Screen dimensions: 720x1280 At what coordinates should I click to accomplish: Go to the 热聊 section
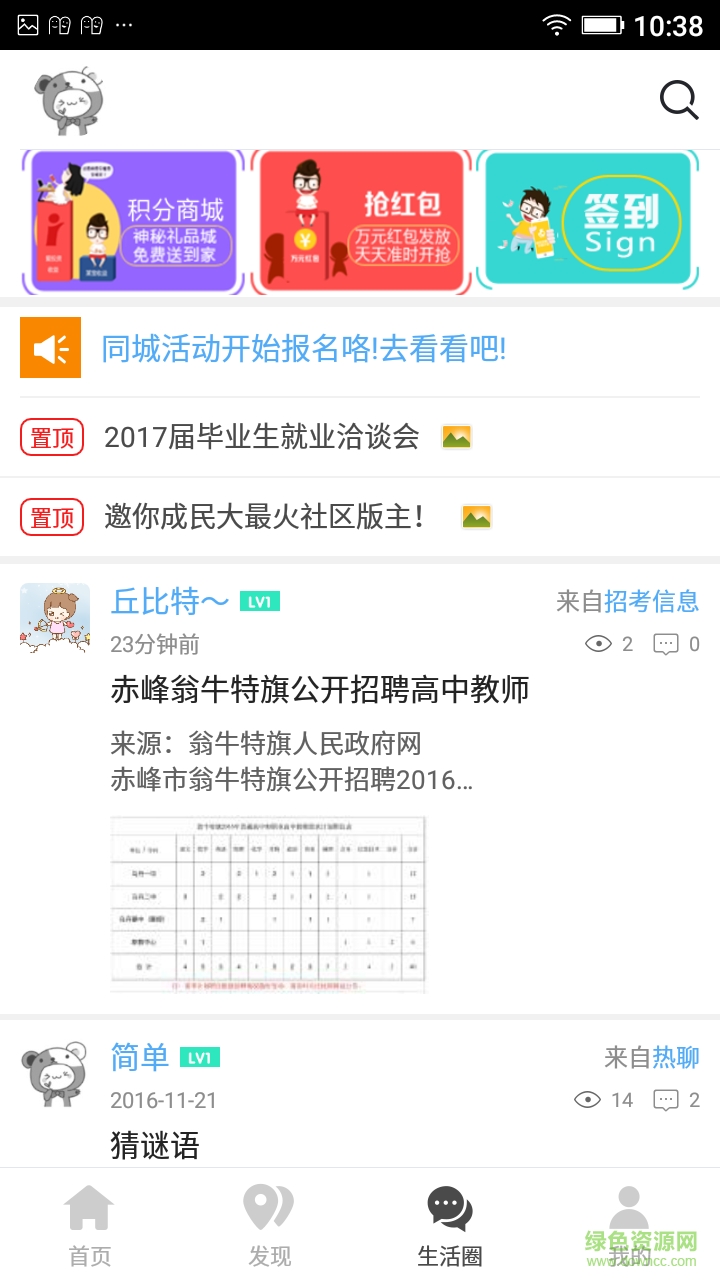point(675,1057)
